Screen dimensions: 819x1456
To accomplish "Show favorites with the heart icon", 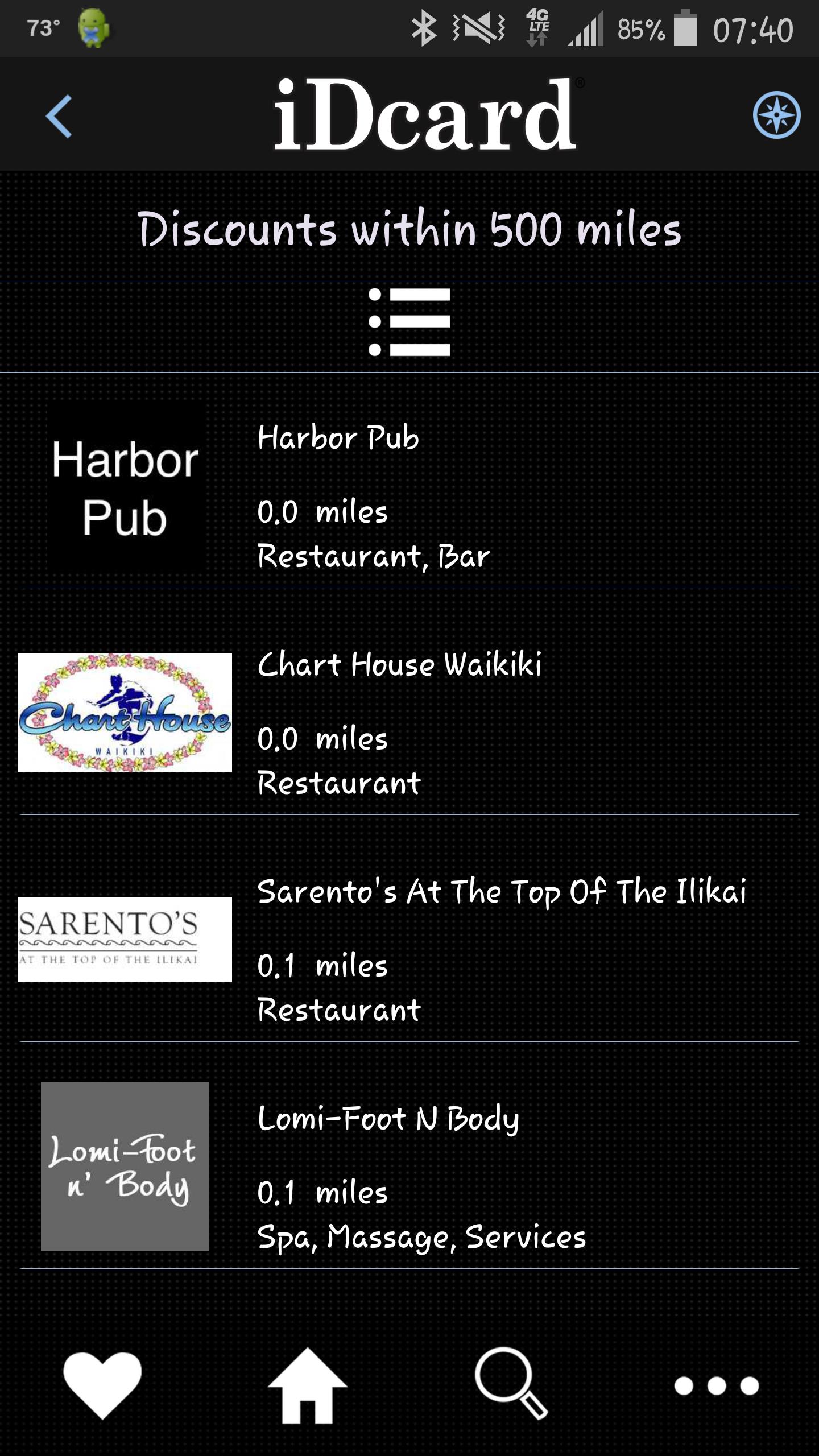I will coord(102,1385).
